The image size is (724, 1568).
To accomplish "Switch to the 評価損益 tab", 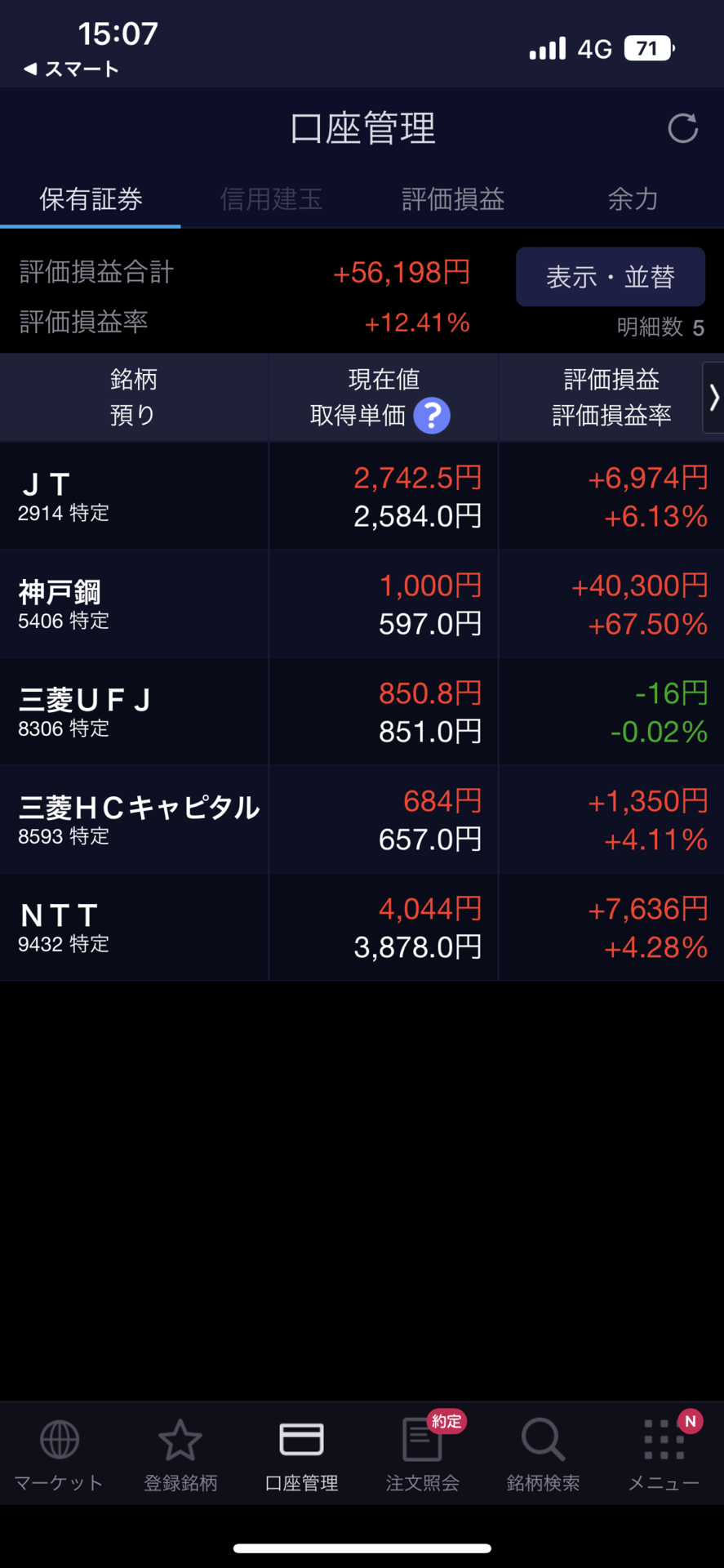I will [453, 199].
